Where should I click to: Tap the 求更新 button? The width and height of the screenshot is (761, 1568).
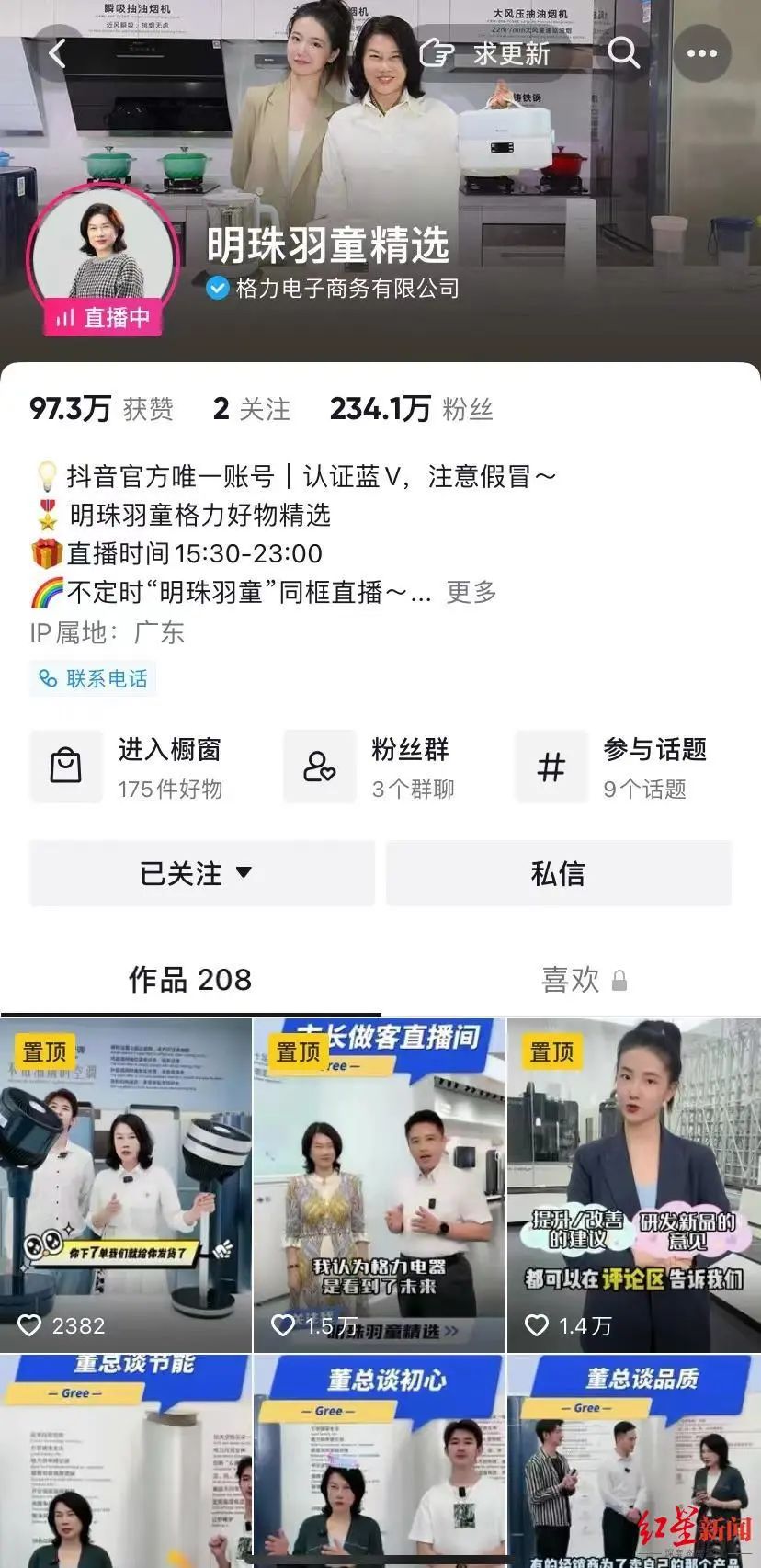(x=486, y=53)
